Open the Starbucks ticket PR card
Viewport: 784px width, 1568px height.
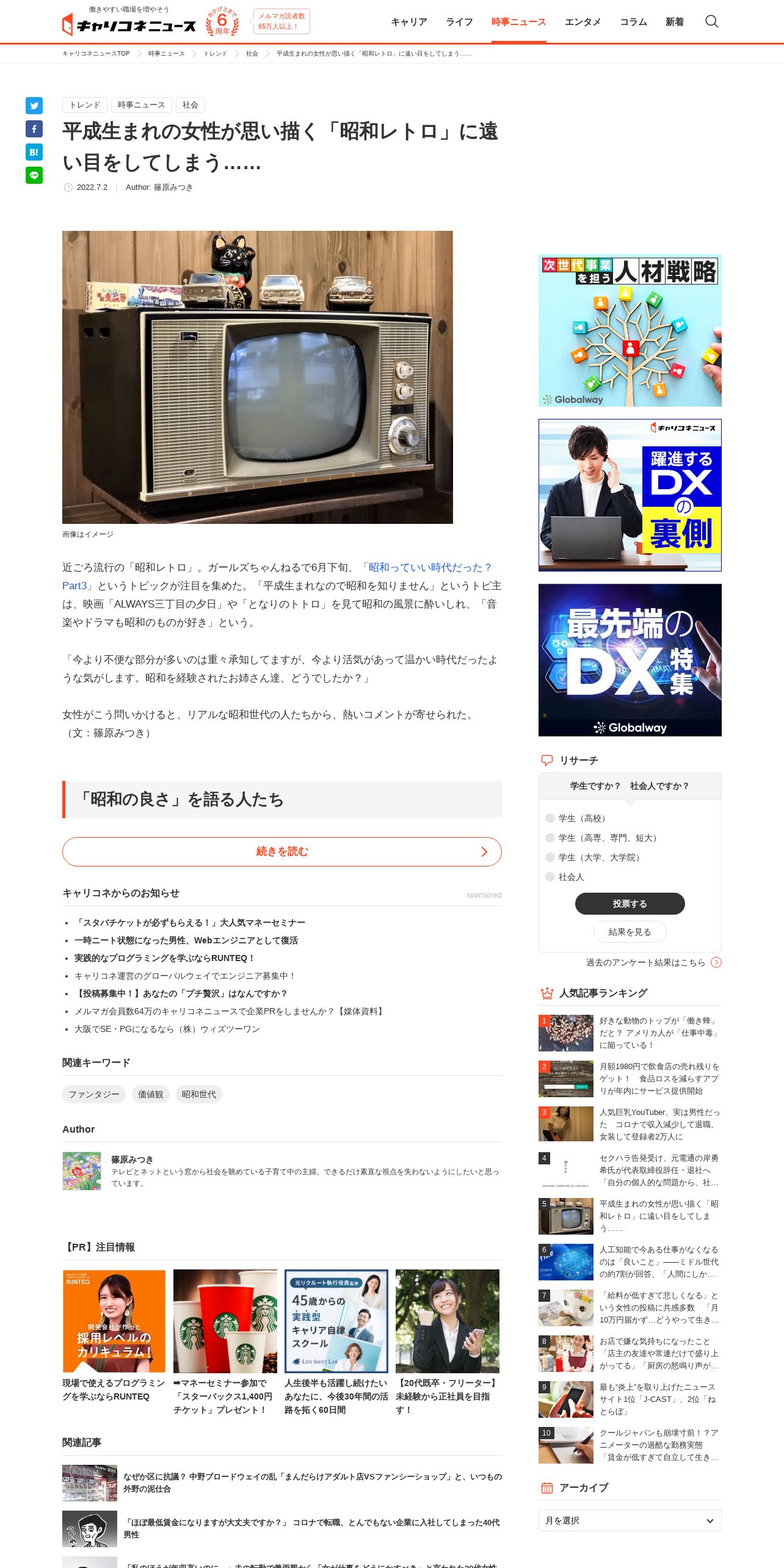point(225,1343)
